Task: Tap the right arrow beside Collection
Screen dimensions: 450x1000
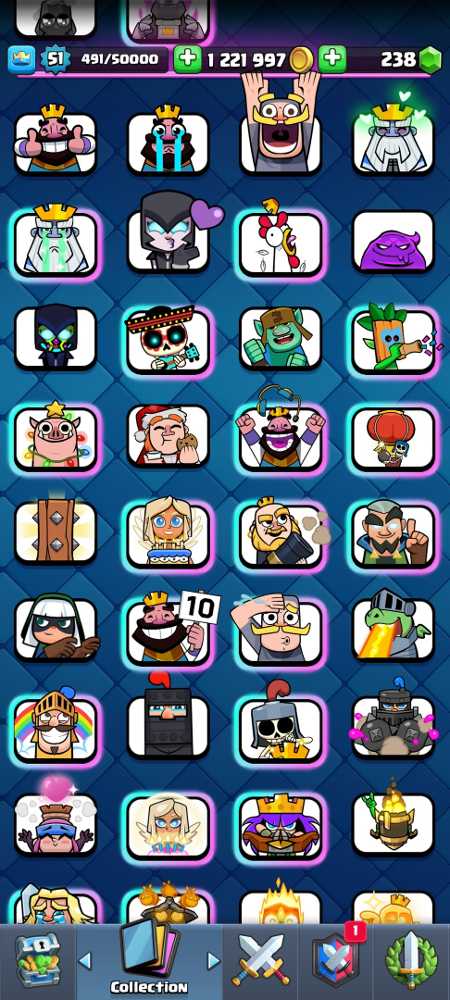Action: tap(214, 960)
